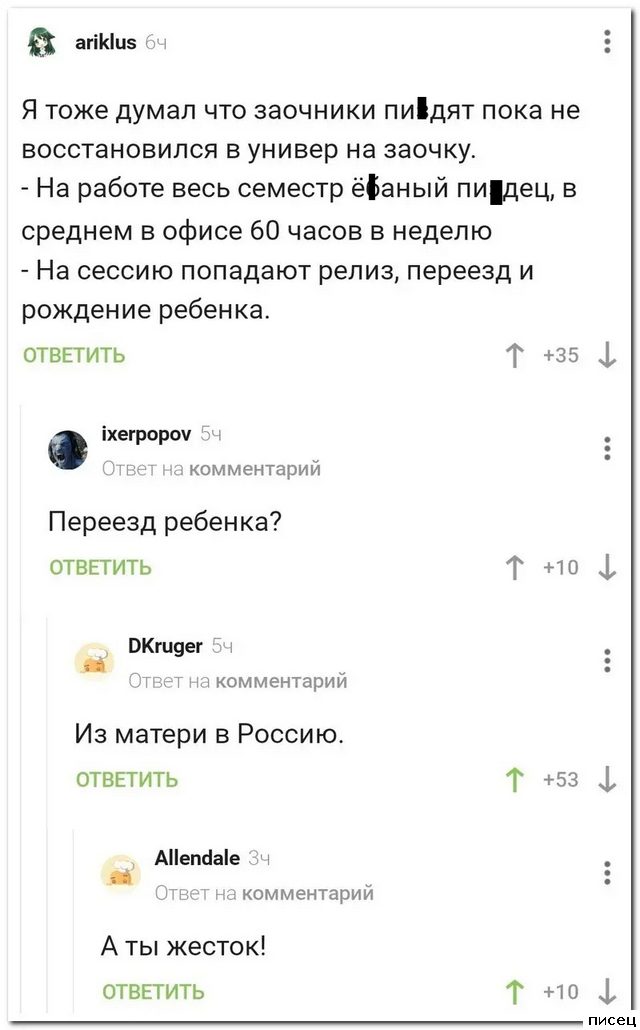This screenshot has height=1030, width=640.
Task: Open ariklus's profile
Action: click(106, 42)
